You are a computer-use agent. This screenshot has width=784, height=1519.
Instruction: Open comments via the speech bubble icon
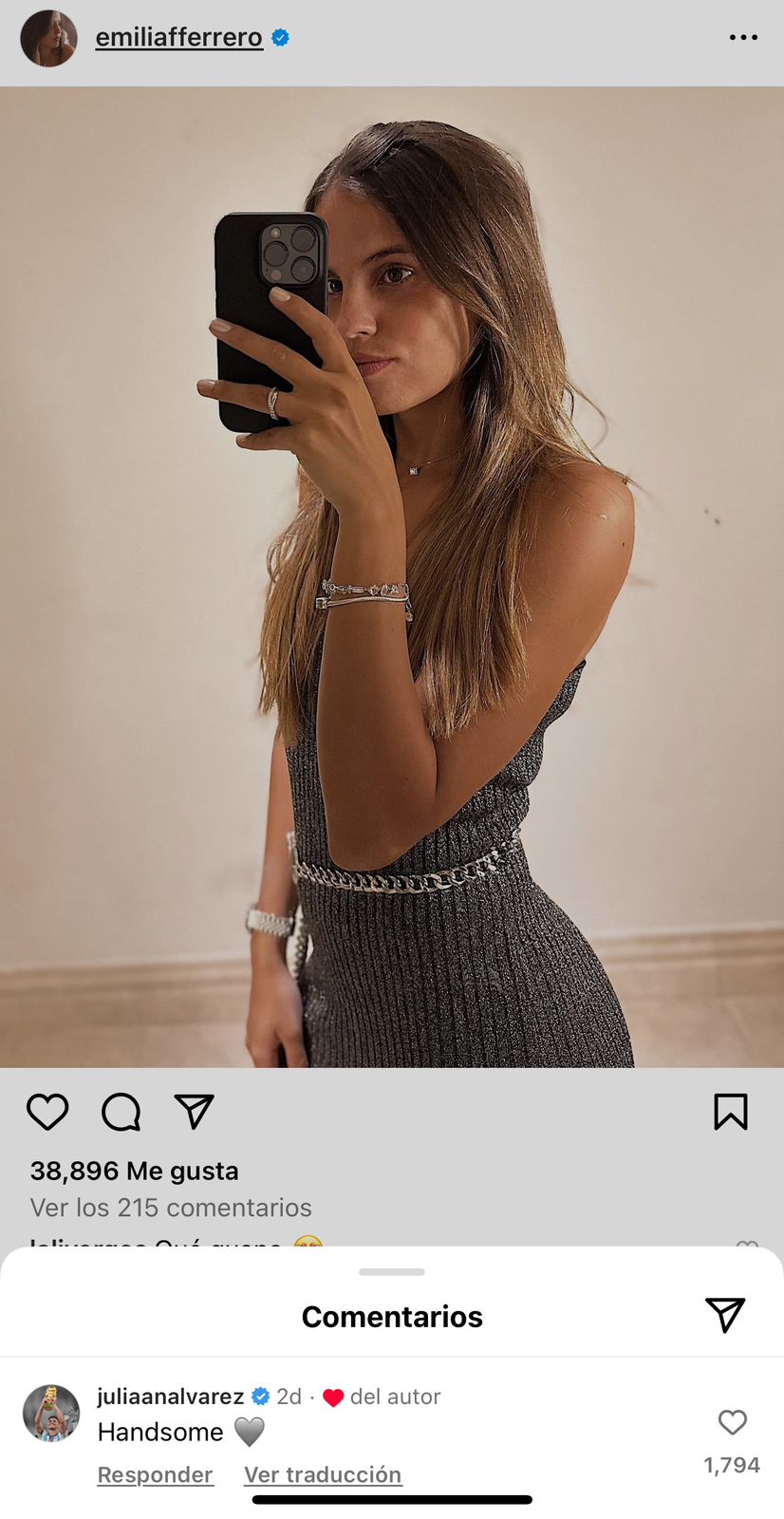point(121,1112)
